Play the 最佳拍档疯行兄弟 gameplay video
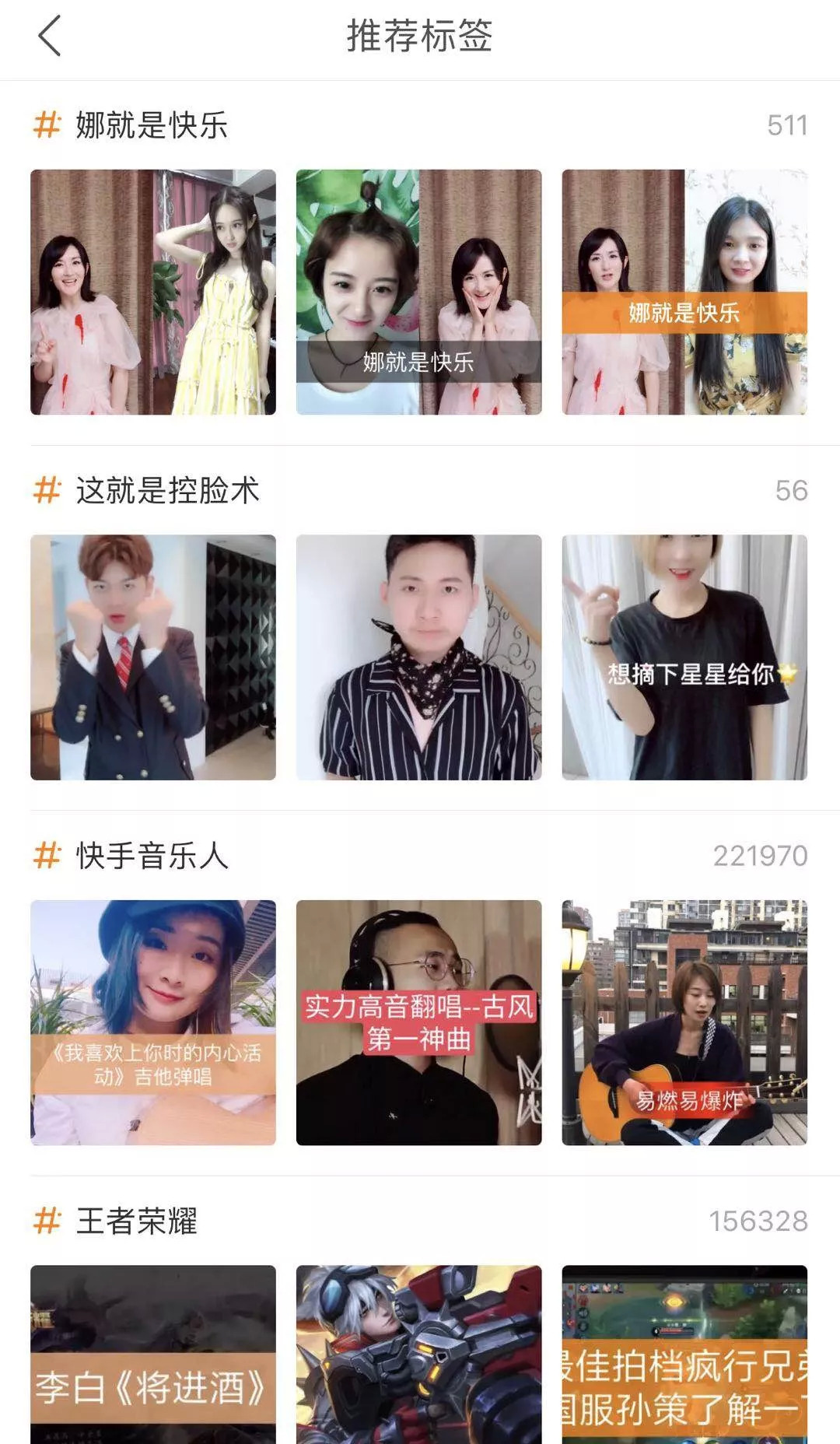Screen dimensions: 840x1444 click(x=684, y=1354)
